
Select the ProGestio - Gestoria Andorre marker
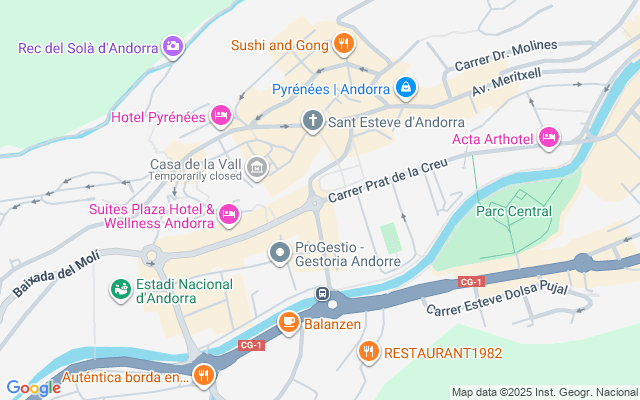tap(280, 251)
